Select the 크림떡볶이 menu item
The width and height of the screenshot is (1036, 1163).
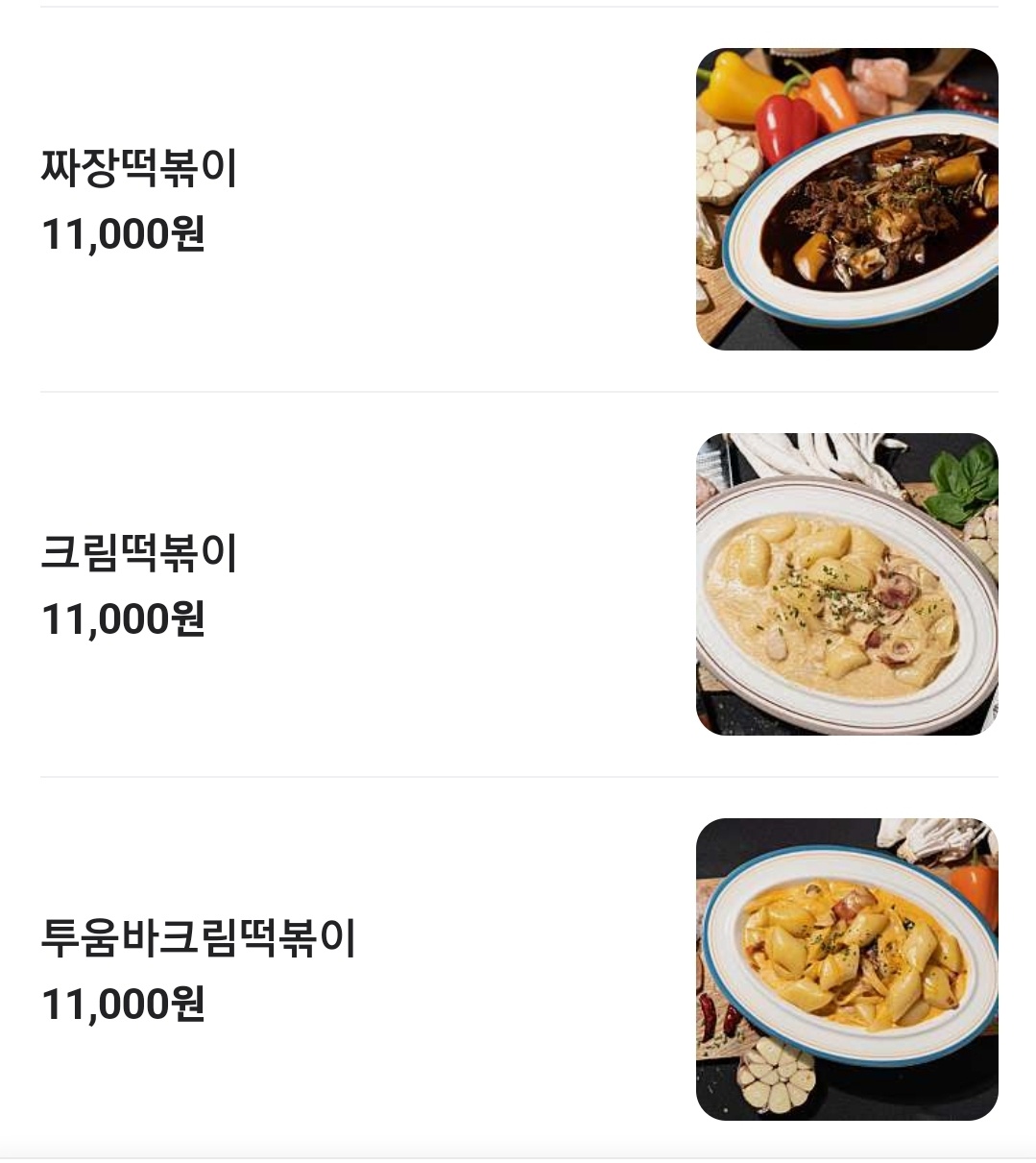coord(139,554)
